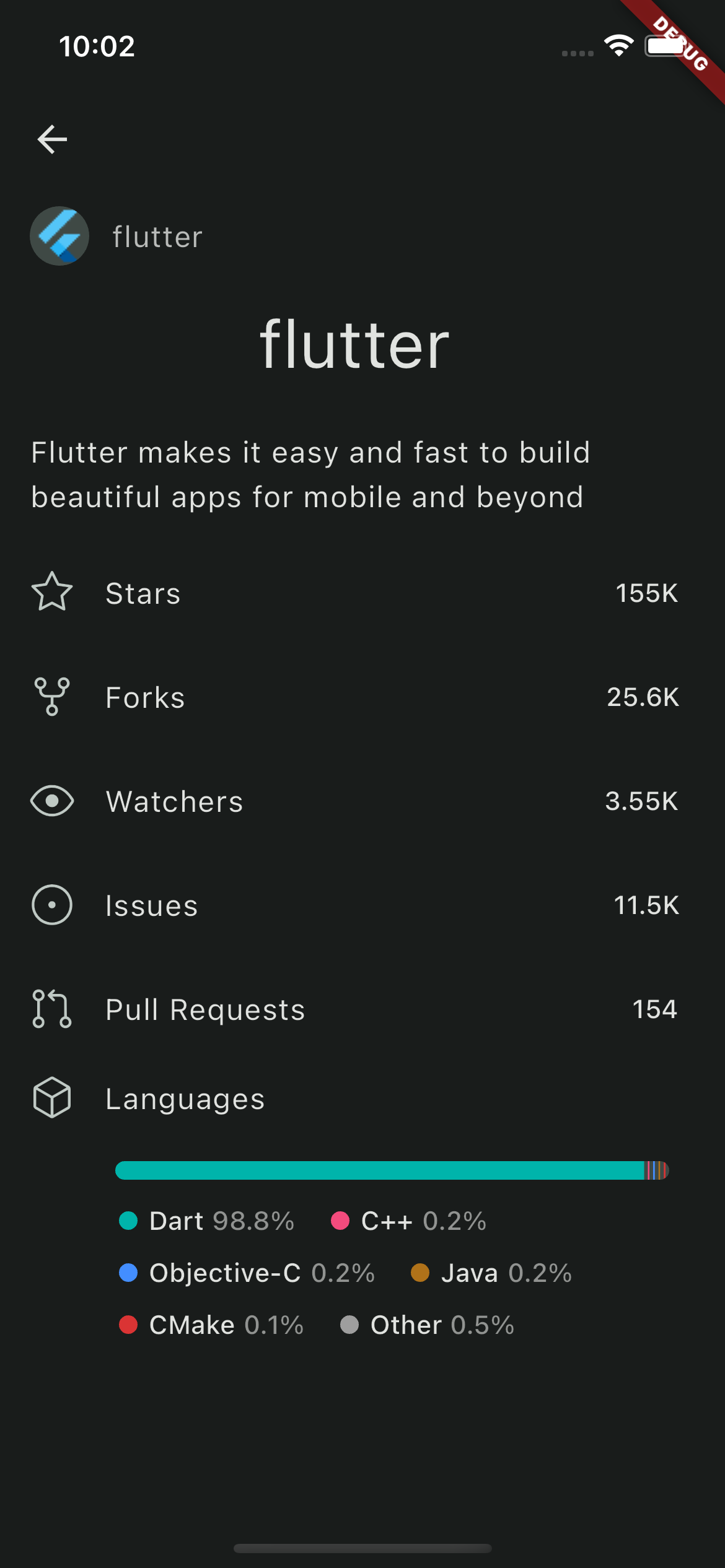This screenshot has height=1568, width=725.
Task: Select the repository description text
Action: [310, 474]
